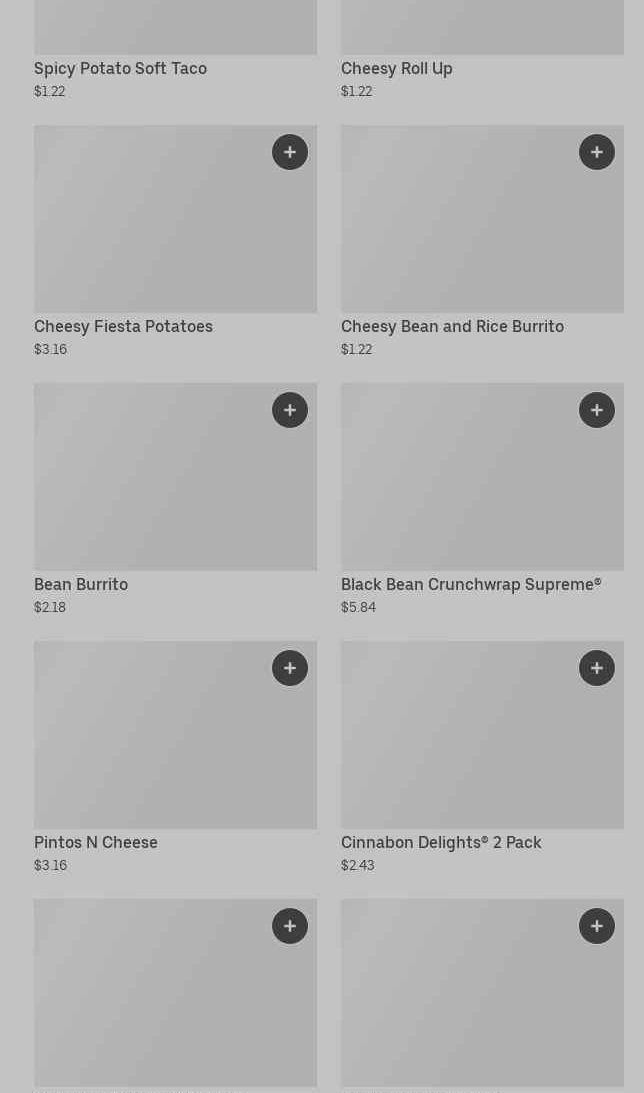
Task: Open the Cheesy Roll Up item
Action: [397, 68]
